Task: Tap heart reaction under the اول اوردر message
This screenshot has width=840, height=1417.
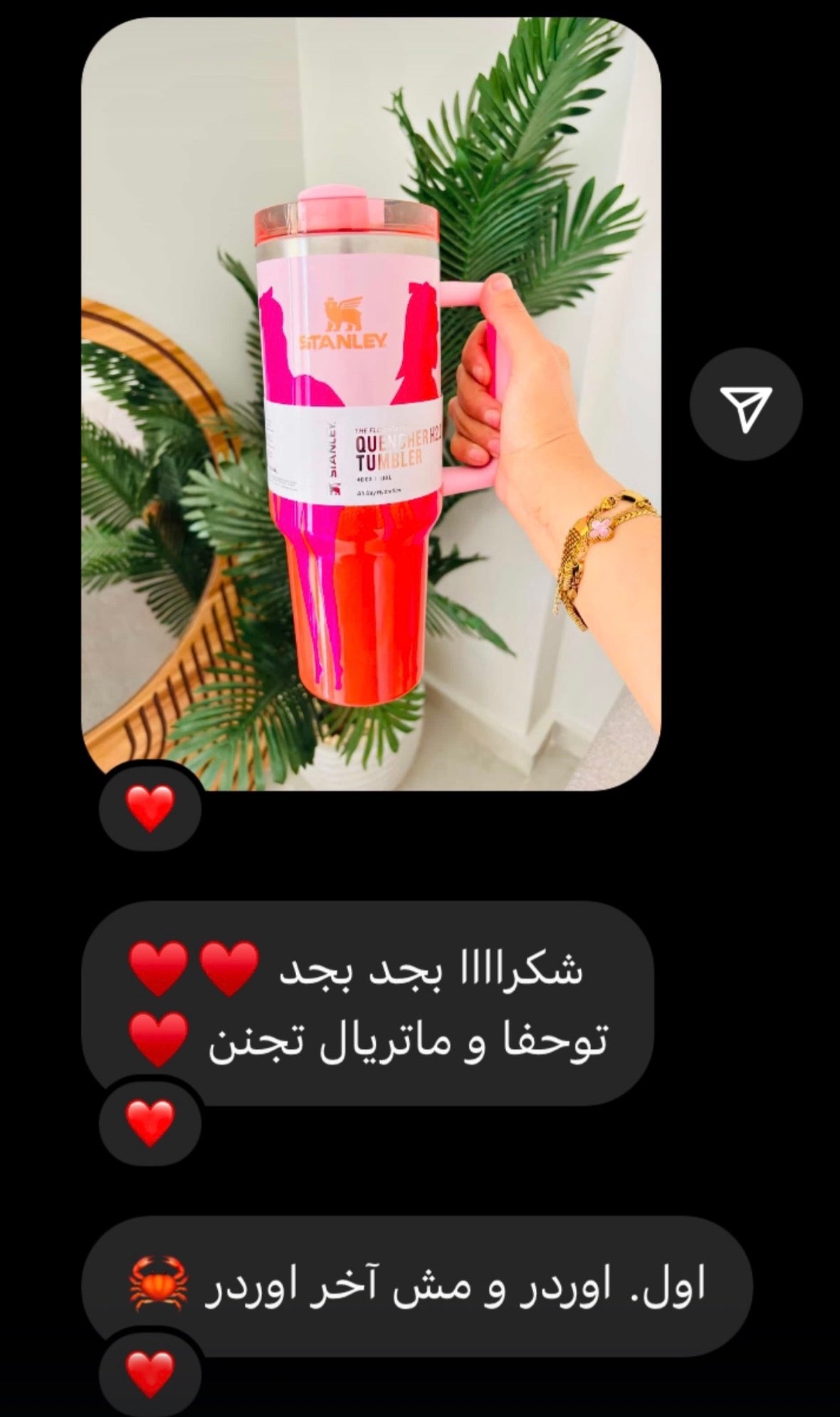Action: [x=149, y=1375]
